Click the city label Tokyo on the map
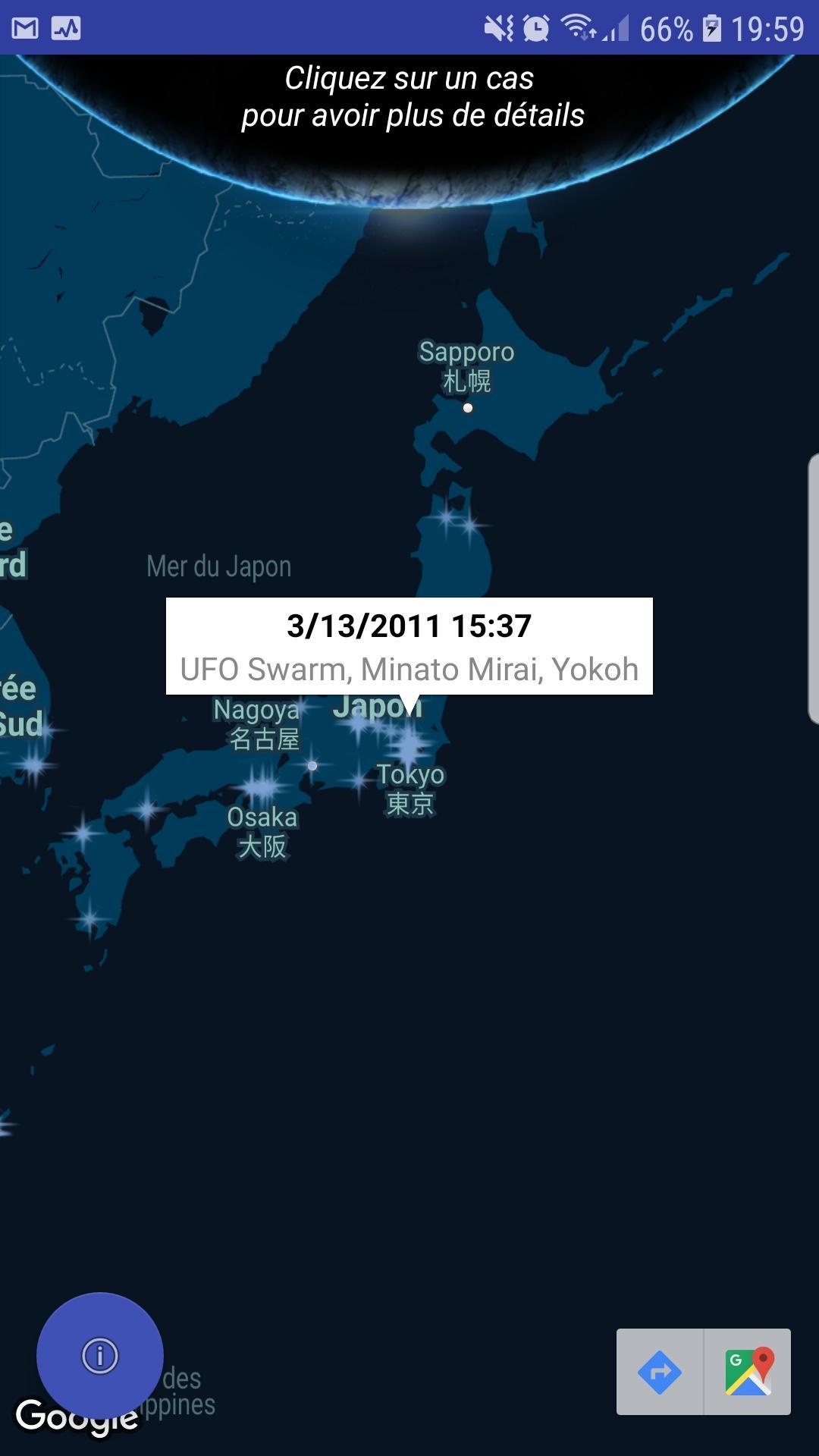This screenshot has width=819, height=1456. click(x=411, y=775)
